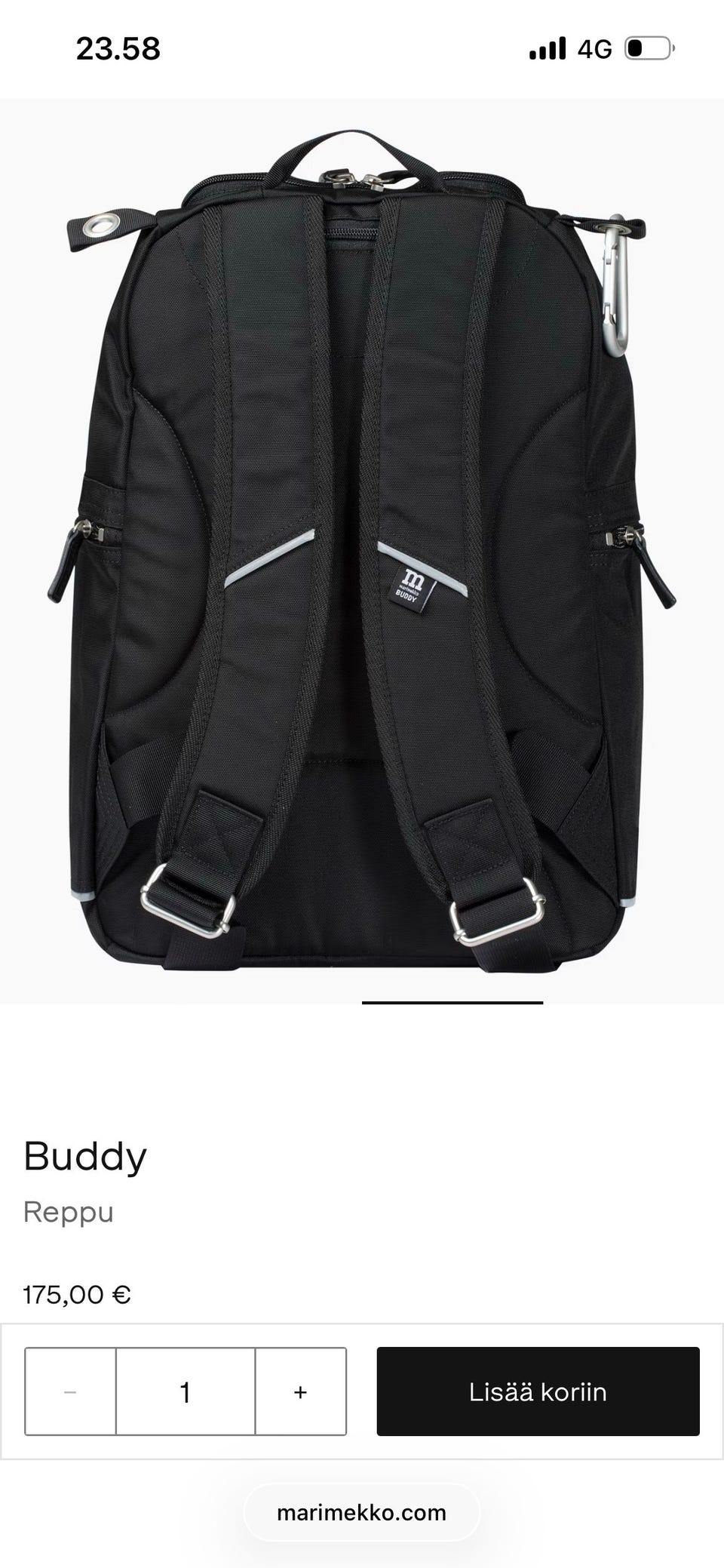Tap the quantity field showing 1
This screenshot has width=724, height=1568.
(x=186, y=1391)
